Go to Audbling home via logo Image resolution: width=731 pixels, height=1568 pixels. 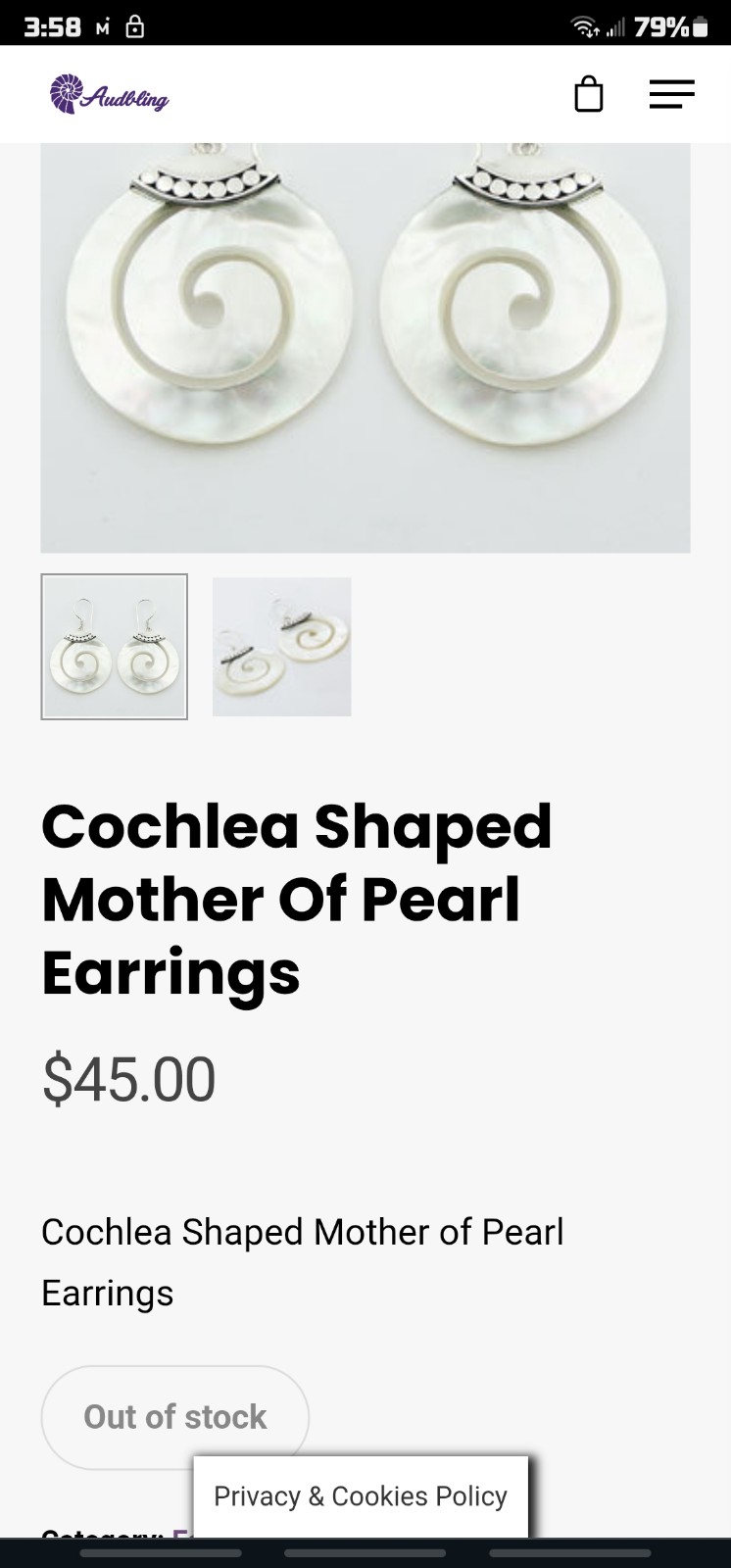[x=109, y=94]
